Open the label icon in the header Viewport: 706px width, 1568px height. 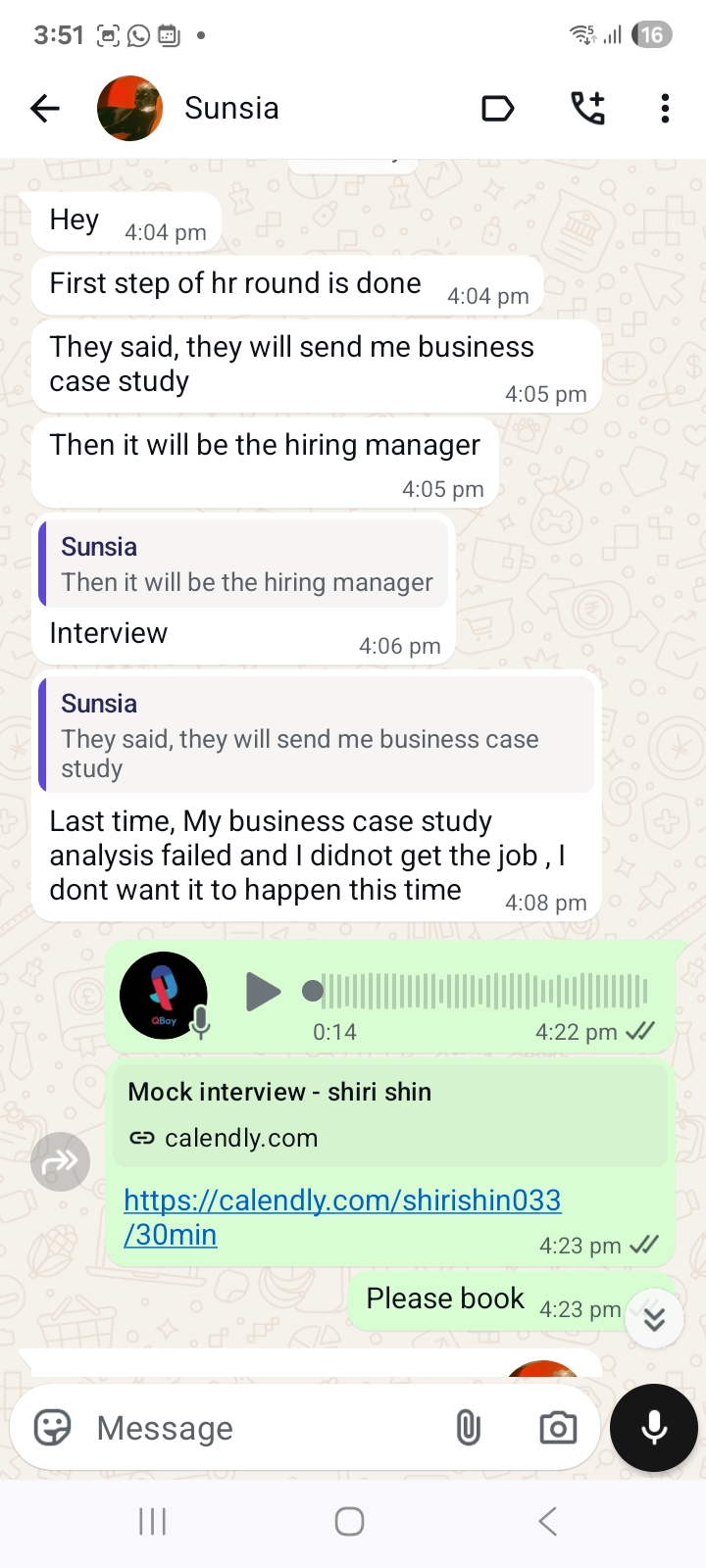[x=498, y=108]
